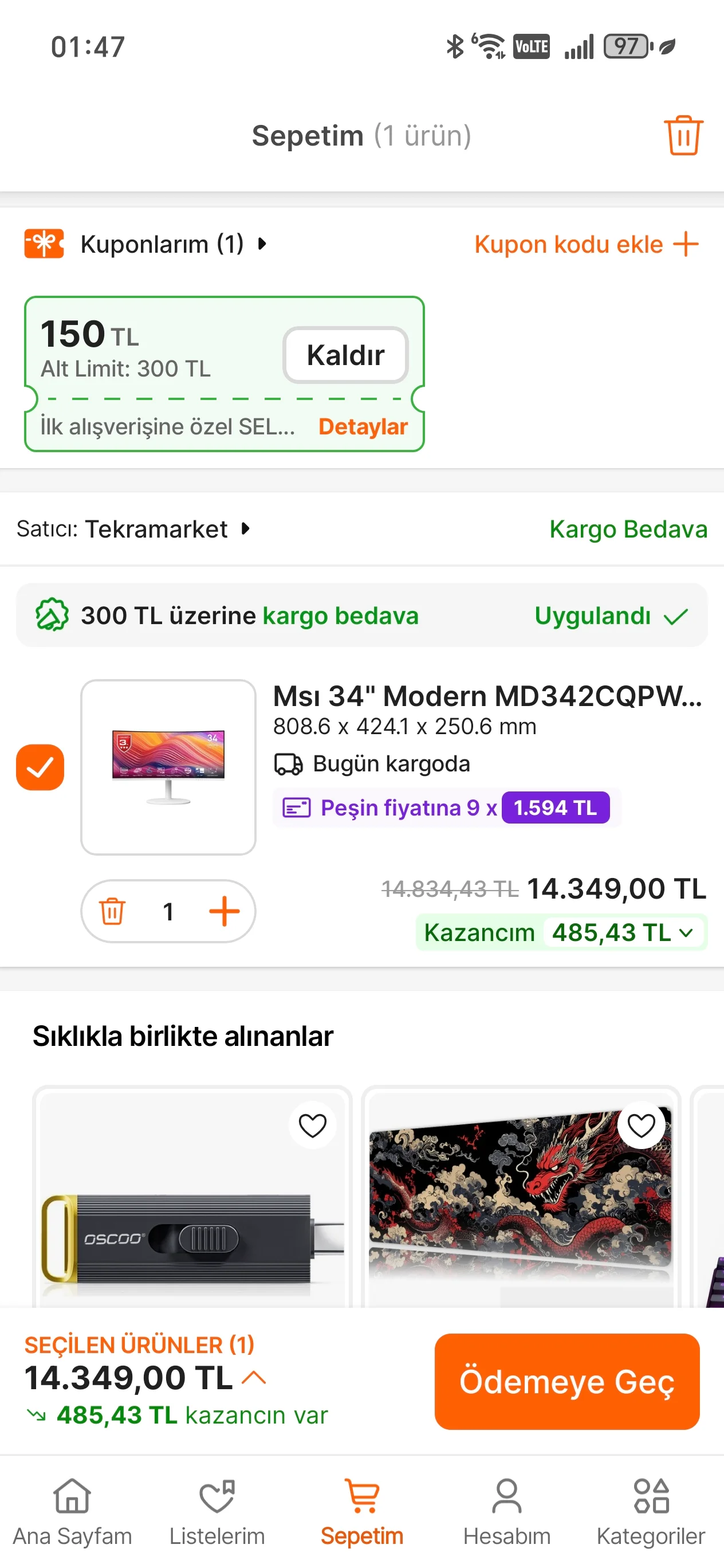Screen dimensions: 724x1568
Task: View coupon Detaylar
Action: click(x=363, y=427)
